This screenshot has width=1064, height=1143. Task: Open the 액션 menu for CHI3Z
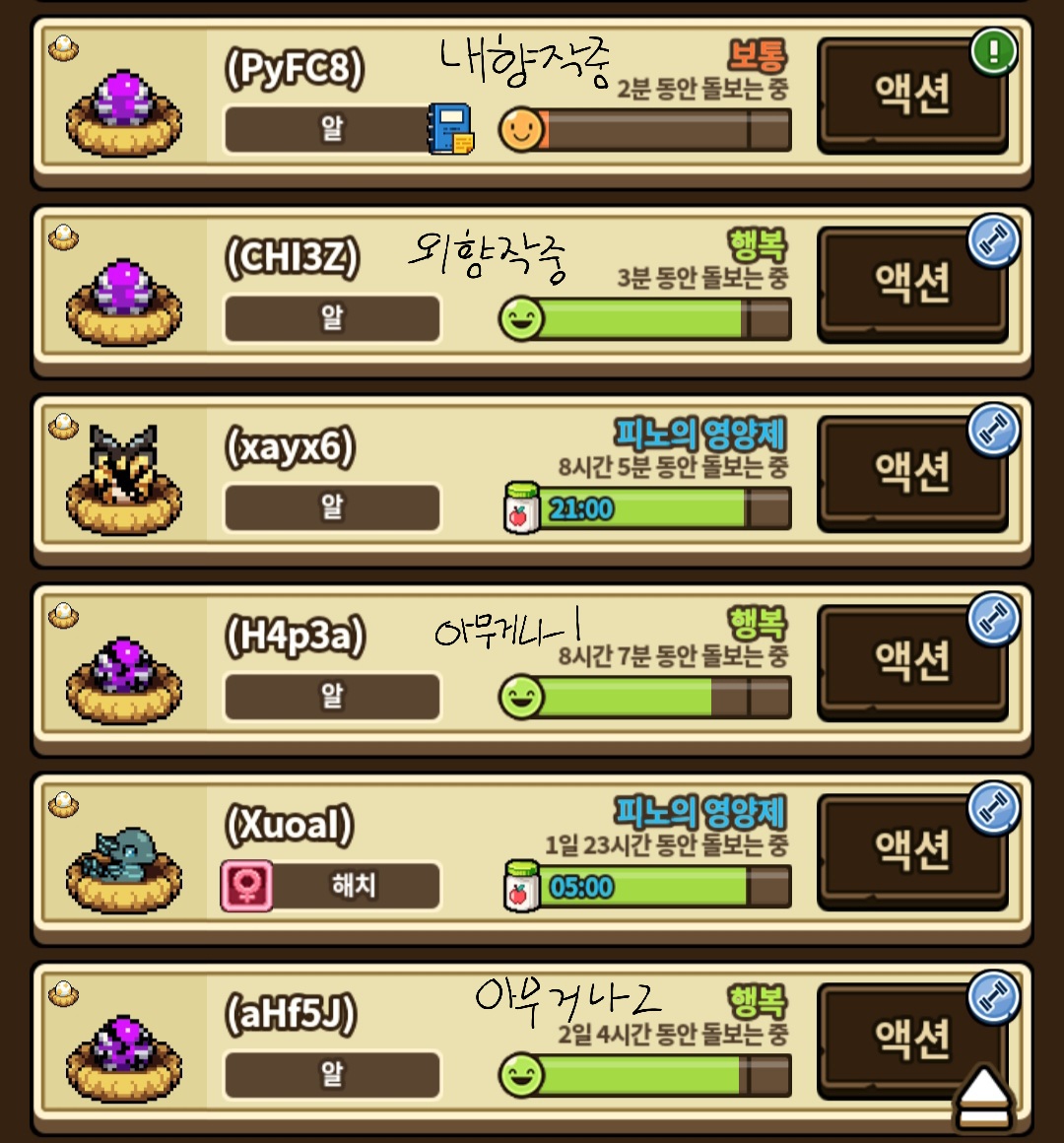tap(911, 285)
